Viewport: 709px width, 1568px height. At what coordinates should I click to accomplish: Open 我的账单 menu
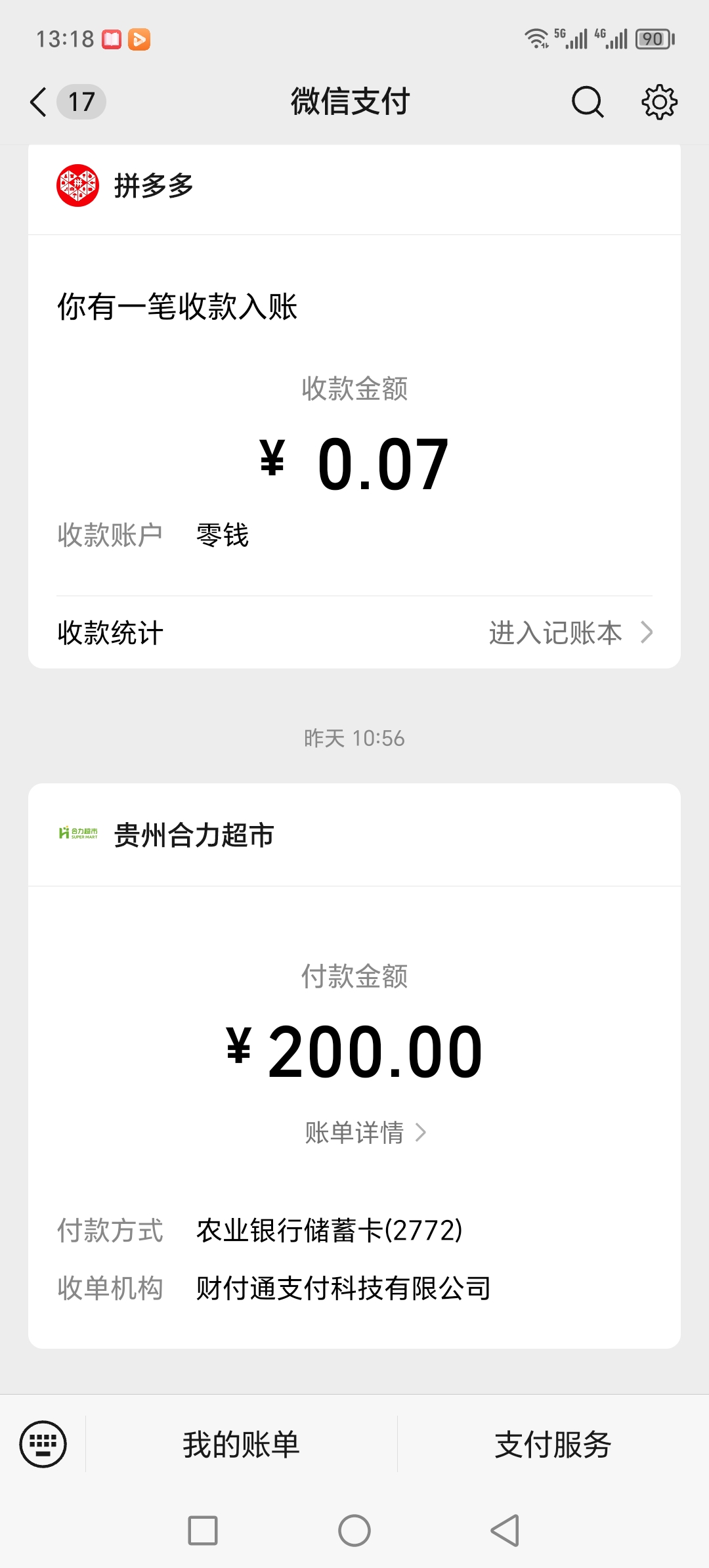point(241,1445)
